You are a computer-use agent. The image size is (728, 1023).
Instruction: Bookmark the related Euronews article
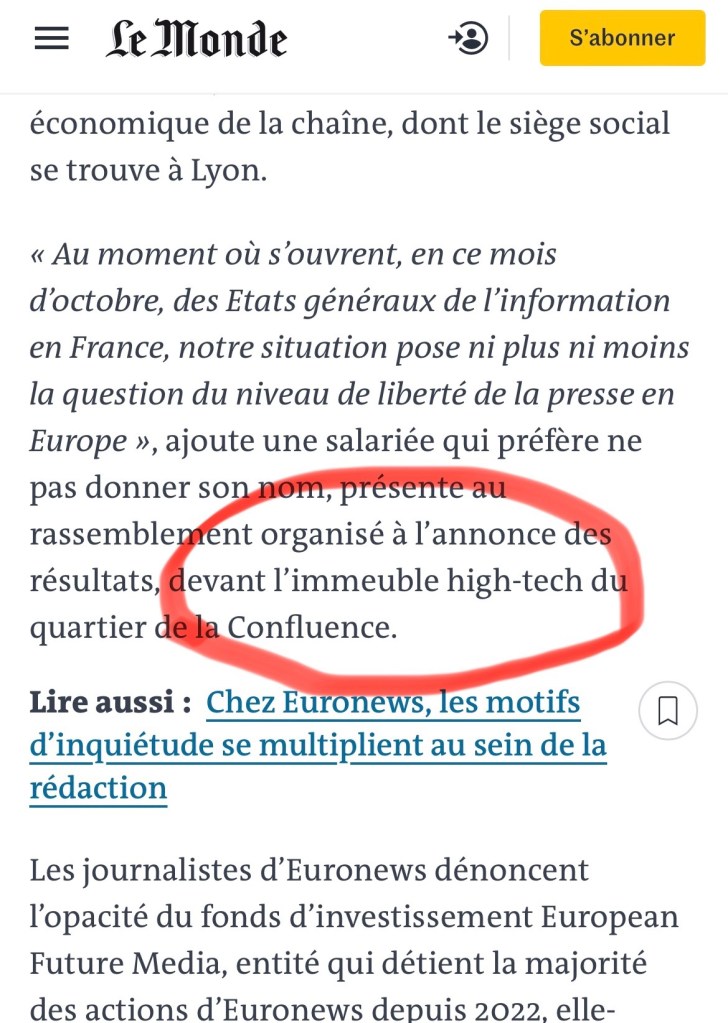pyautogui.click(x=667, y=711)
